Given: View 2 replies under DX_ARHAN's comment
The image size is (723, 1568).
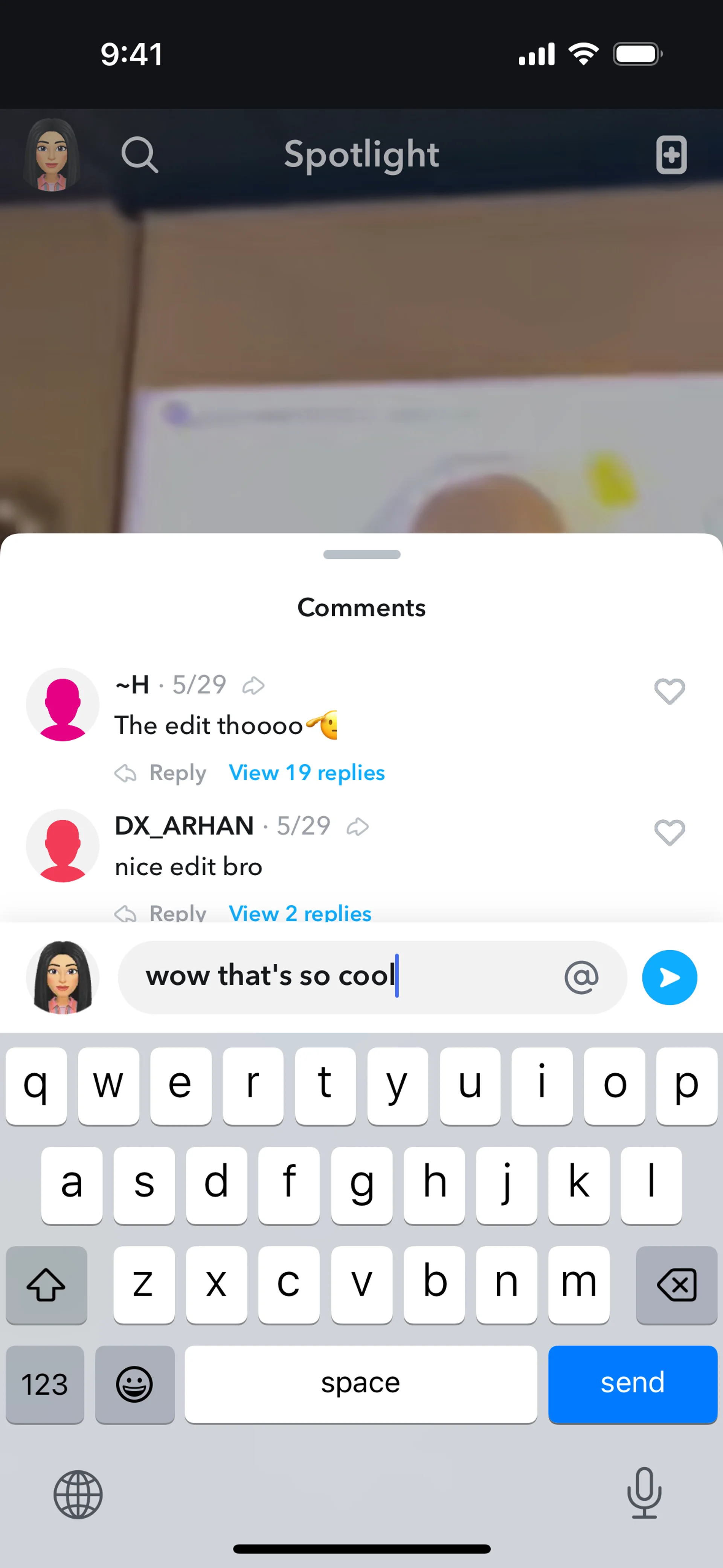Looking at the screenshot, I should point(300,913).
